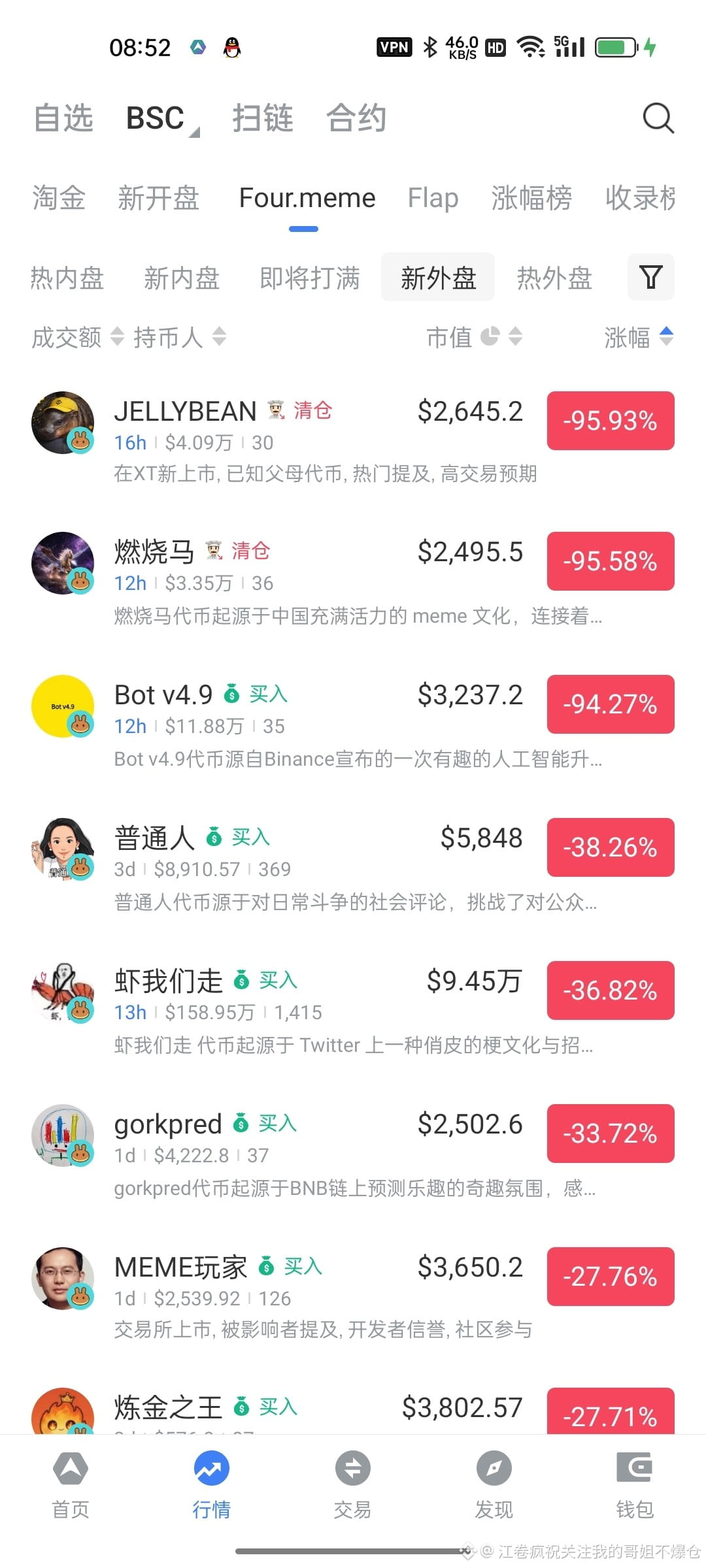Switch to the 扫链 tab
Viewport: 706px width, 1568px height.
click(x=263, y=118)
